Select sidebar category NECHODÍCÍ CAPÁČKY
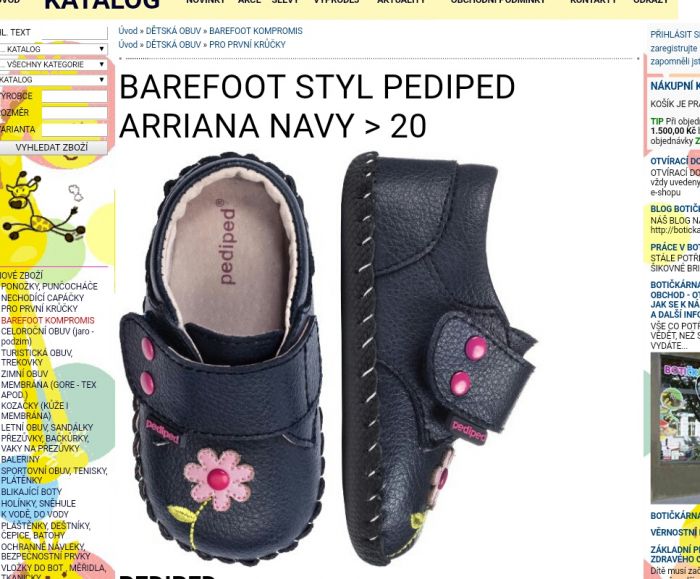 (x=43, y=298)
